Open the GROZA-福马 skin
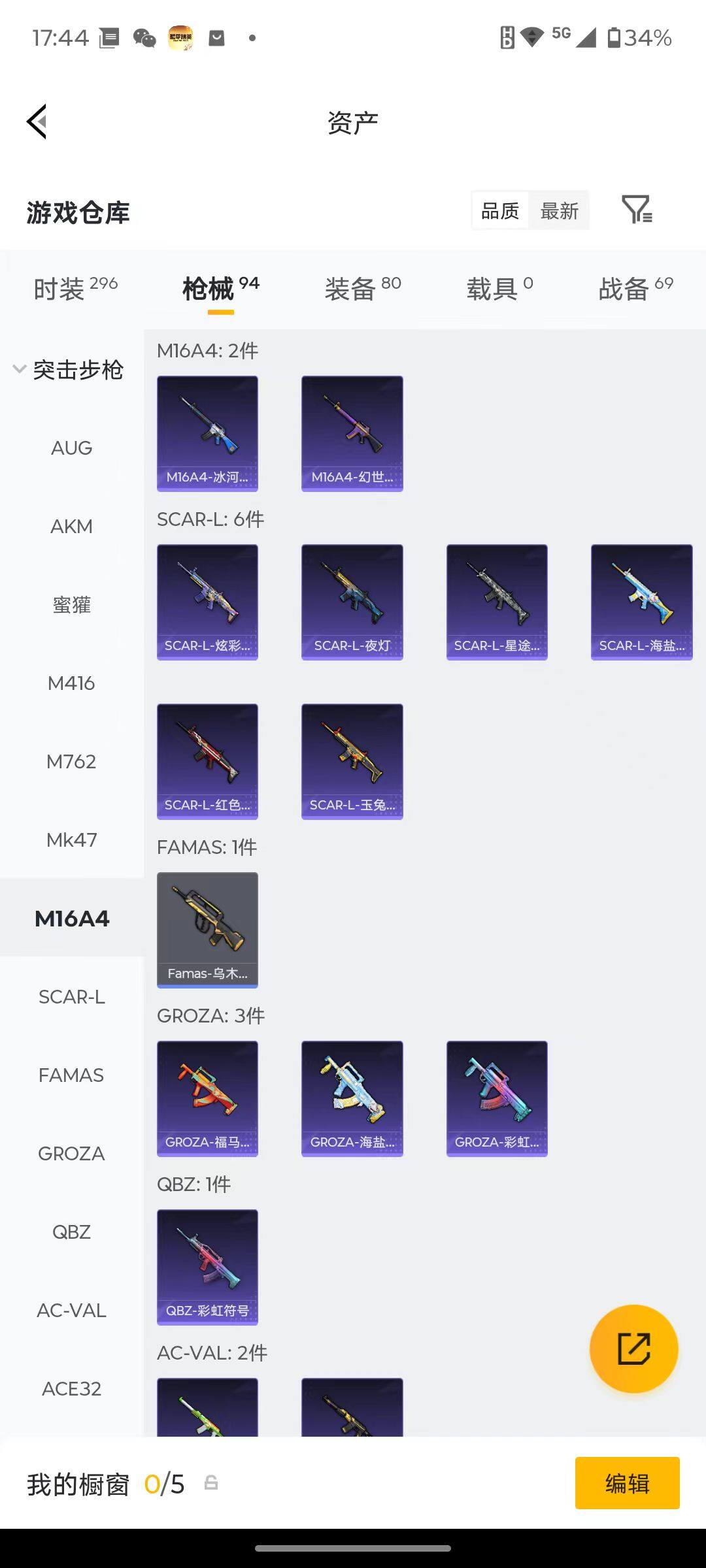706x1568 pixels. pyautogui.click(x=207, y=1098)
